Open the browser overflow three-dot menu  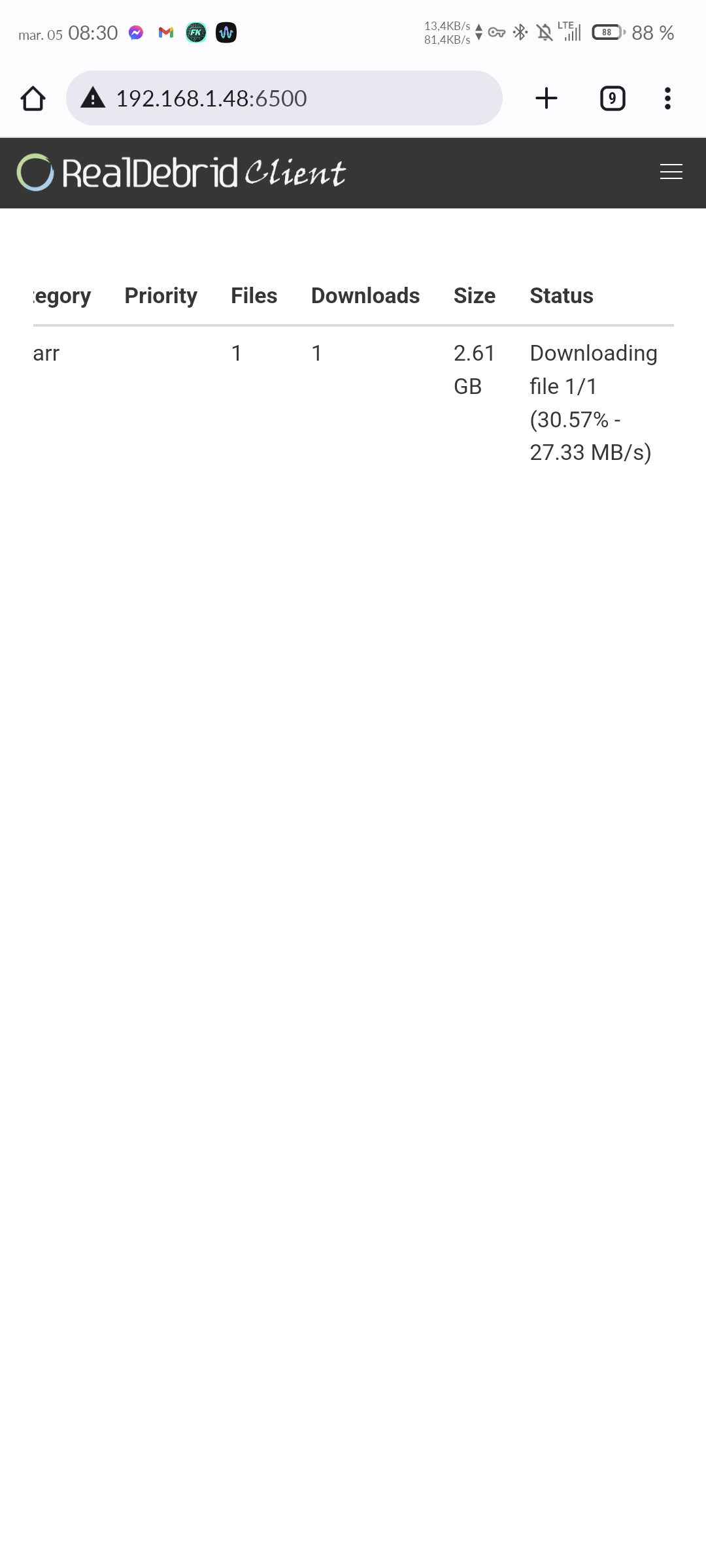[x=667, y=98]
